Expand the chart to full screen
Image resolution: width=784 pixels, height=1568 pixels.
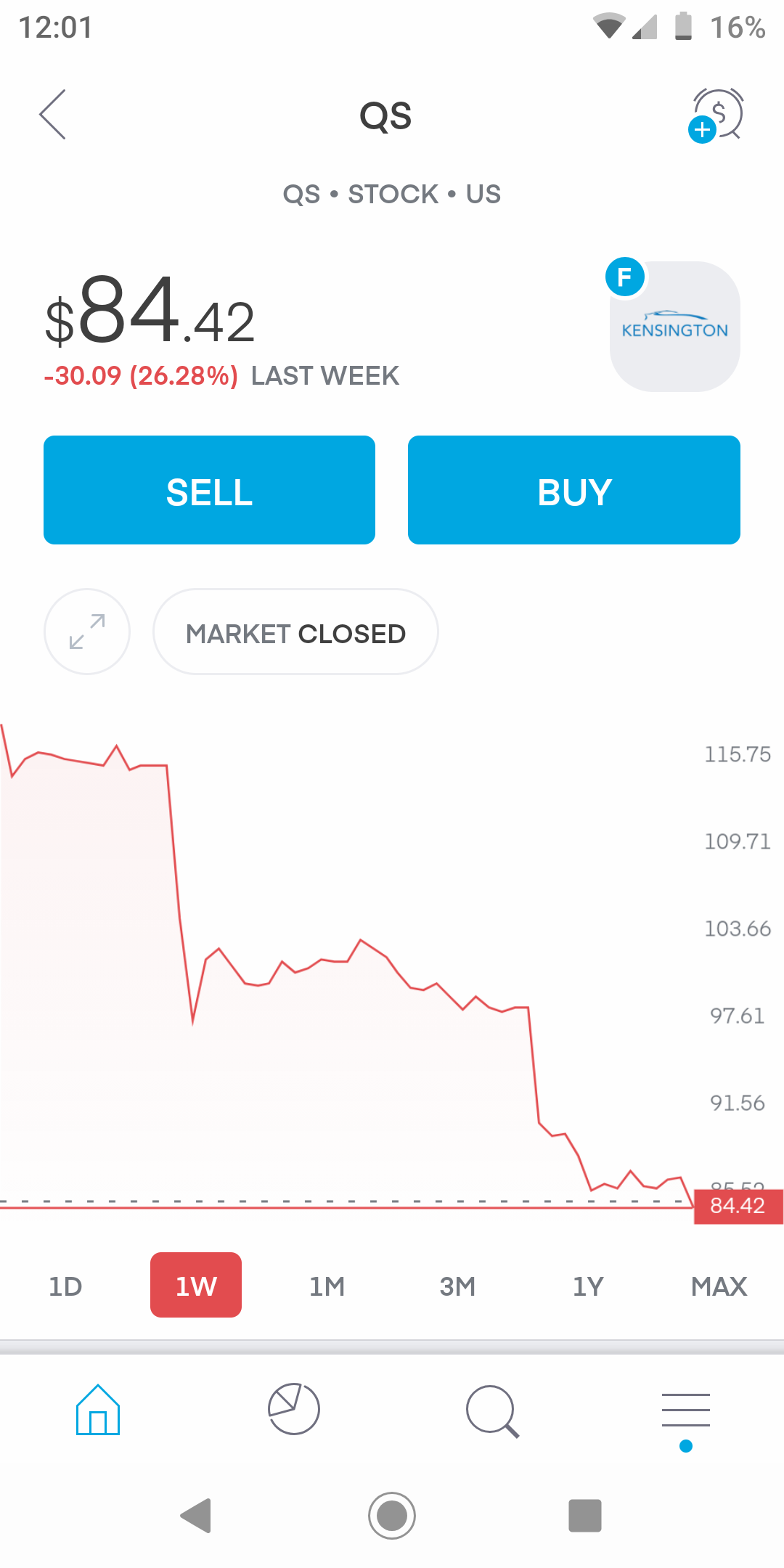point(87,632)
